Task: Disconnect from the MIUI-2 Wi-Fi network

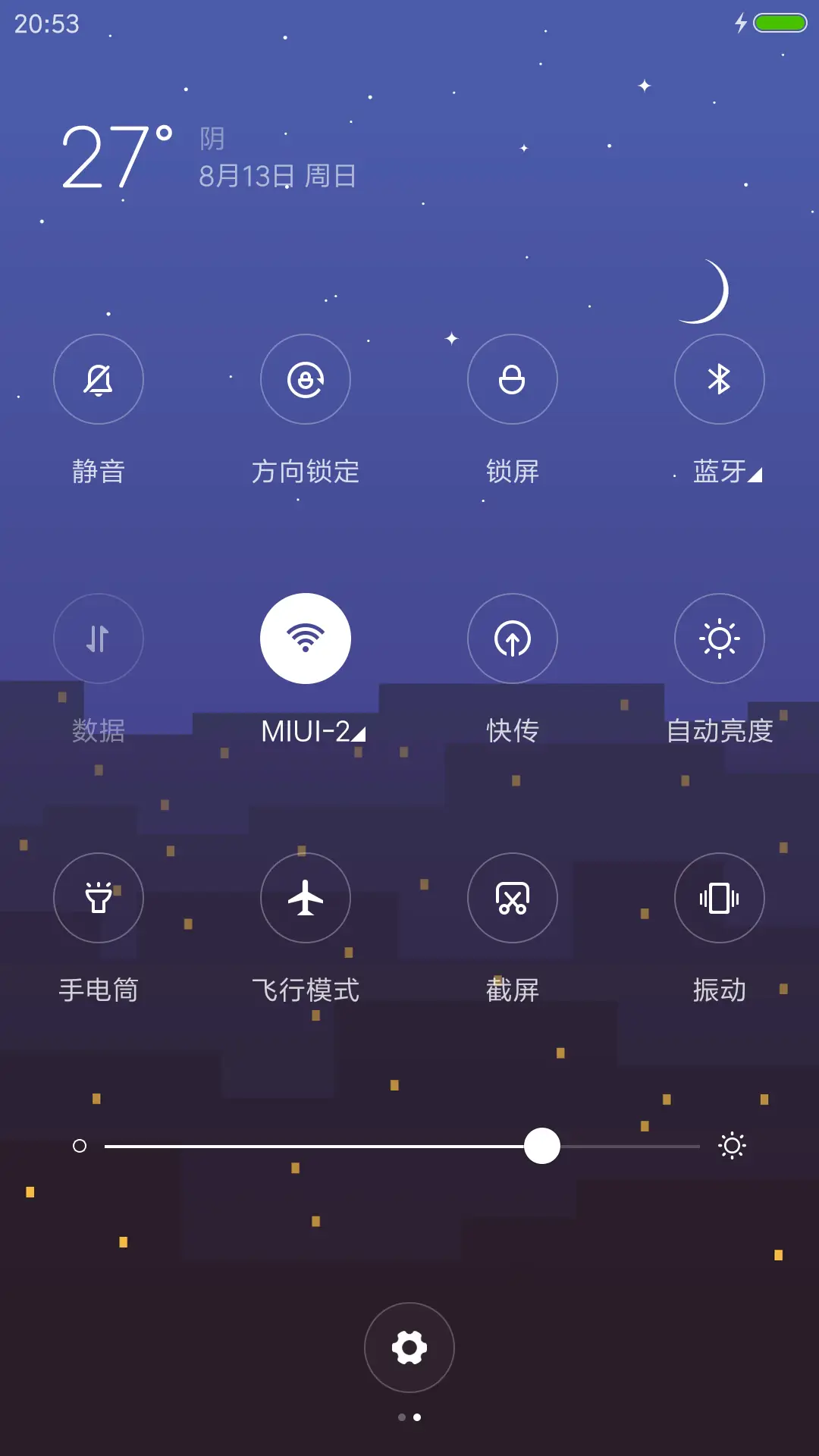Action: (x=306, y=639)
